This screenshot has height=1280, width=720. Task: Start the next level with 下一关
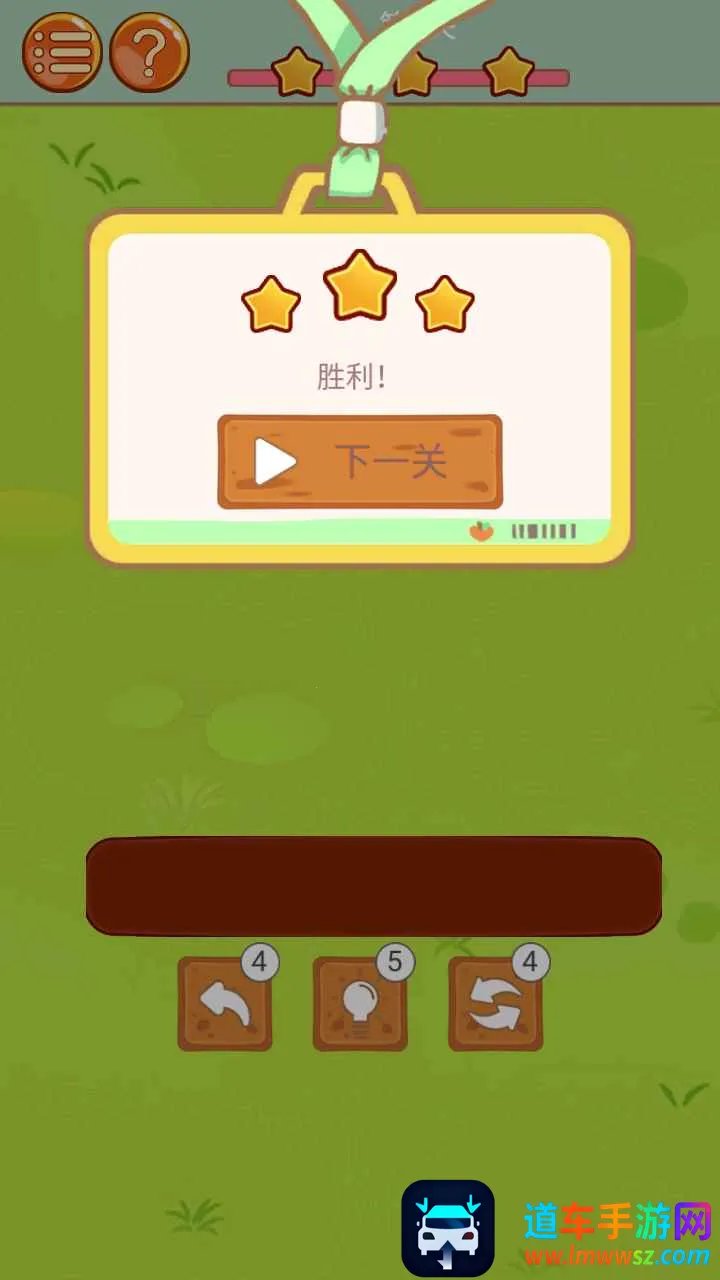(360, 462)
